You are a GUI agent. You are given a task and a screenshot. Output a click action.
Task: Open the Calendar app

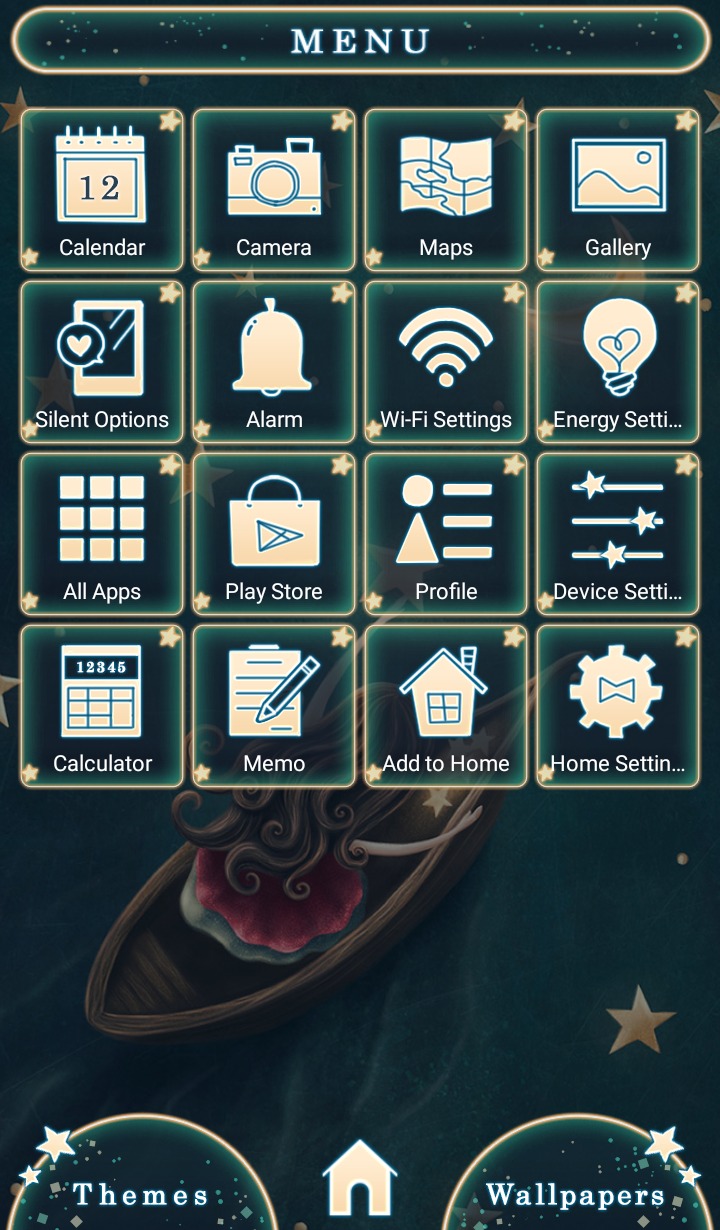pyautogui.click(x=102, y=190)
